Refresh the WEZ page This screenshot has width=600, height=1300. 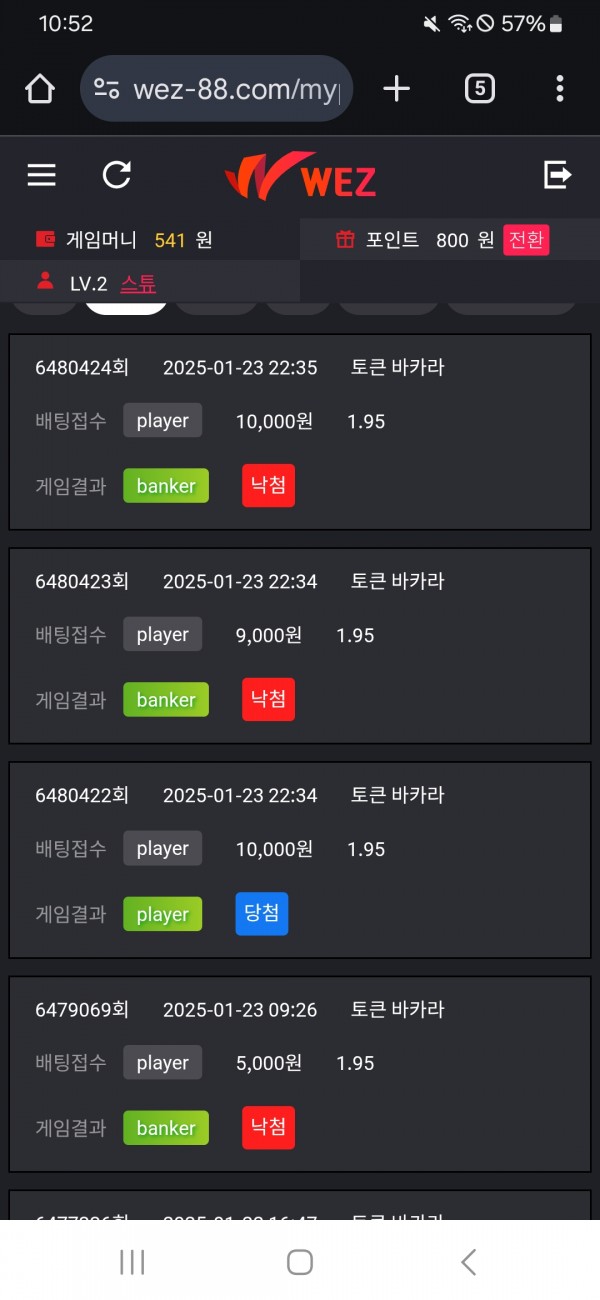(x=117, y=176)
